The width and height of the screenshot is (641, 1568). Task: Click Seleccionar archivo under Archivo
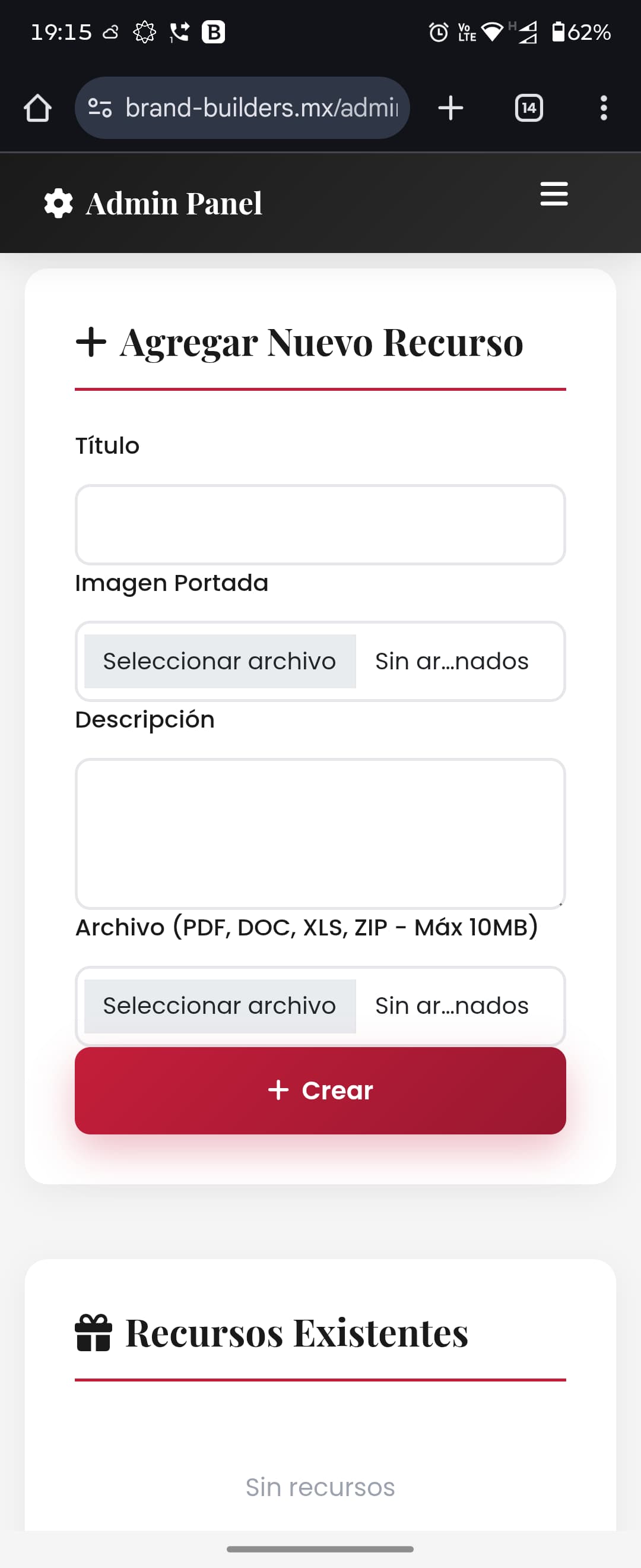pos(219,1006)
